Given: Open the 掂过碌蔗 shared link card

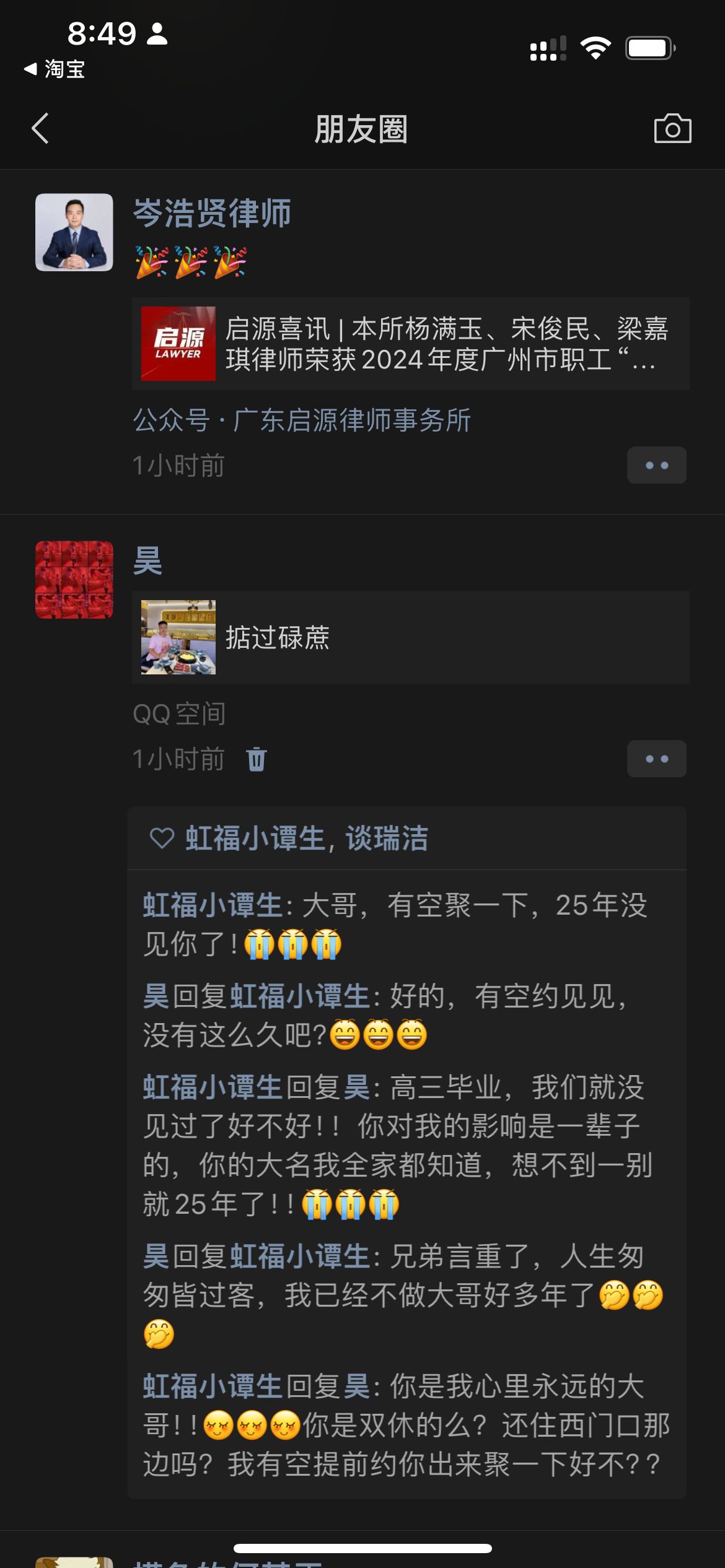Looking at the screenshot, I should (x=410, y=637).
